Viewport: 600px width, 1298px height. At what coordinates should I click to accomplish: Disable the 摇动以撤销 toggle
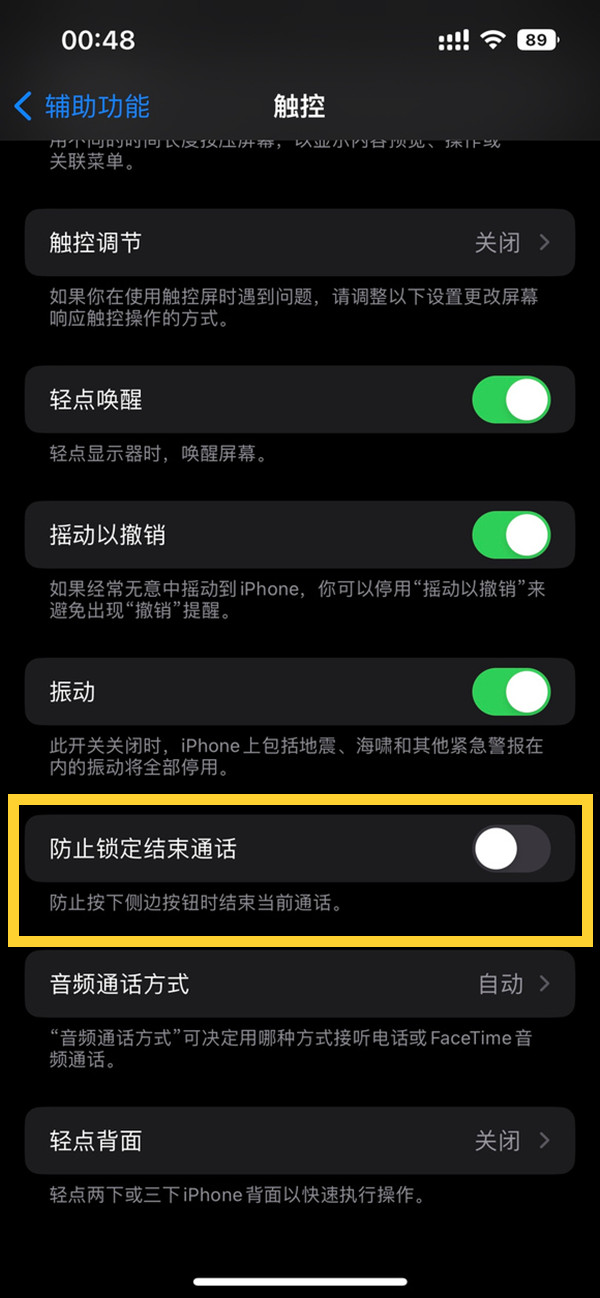tap(510, 536)
